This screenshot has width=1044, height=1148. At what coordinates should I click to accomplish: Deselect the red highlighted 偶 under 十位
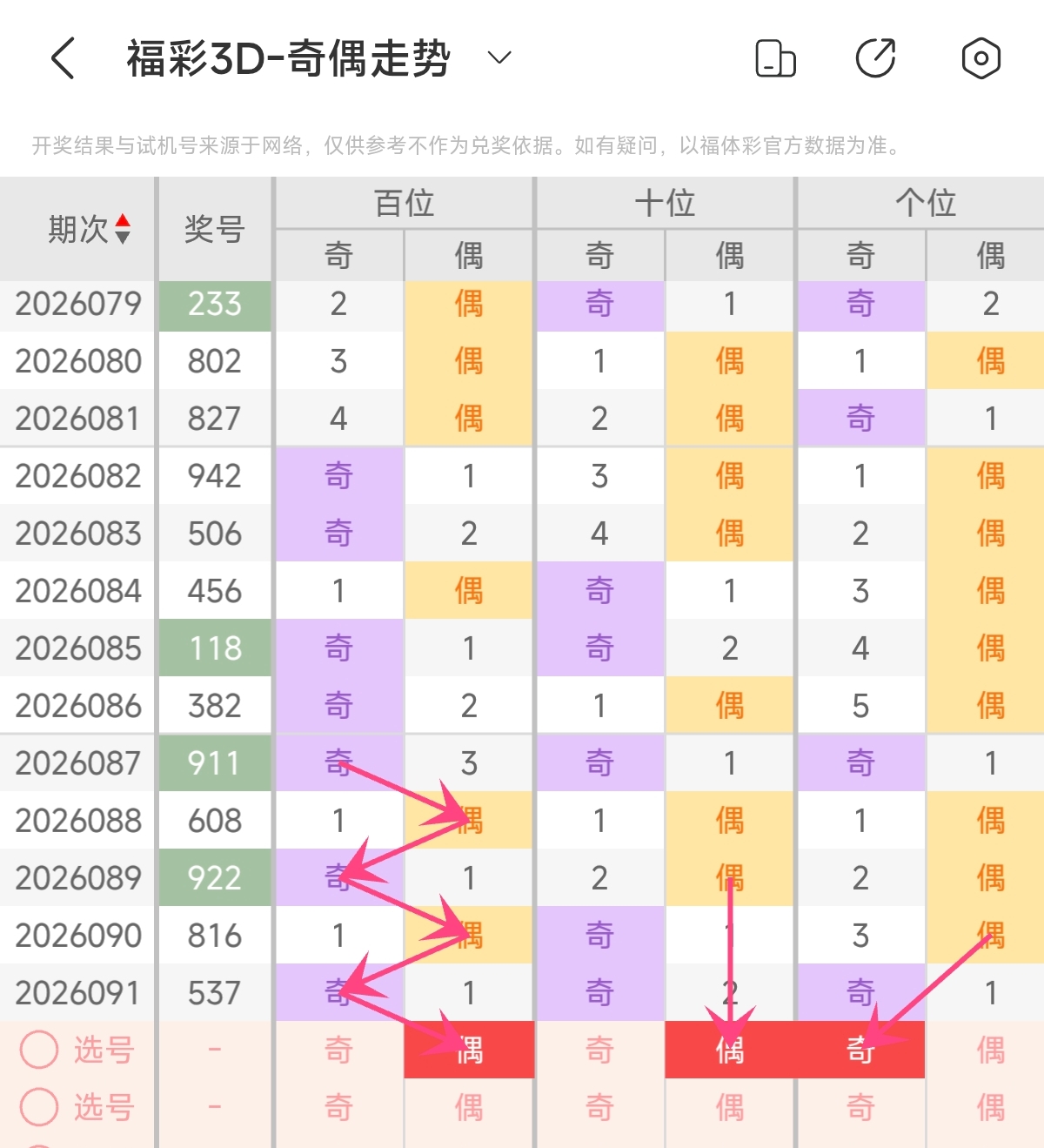[x=730, y=1050]
